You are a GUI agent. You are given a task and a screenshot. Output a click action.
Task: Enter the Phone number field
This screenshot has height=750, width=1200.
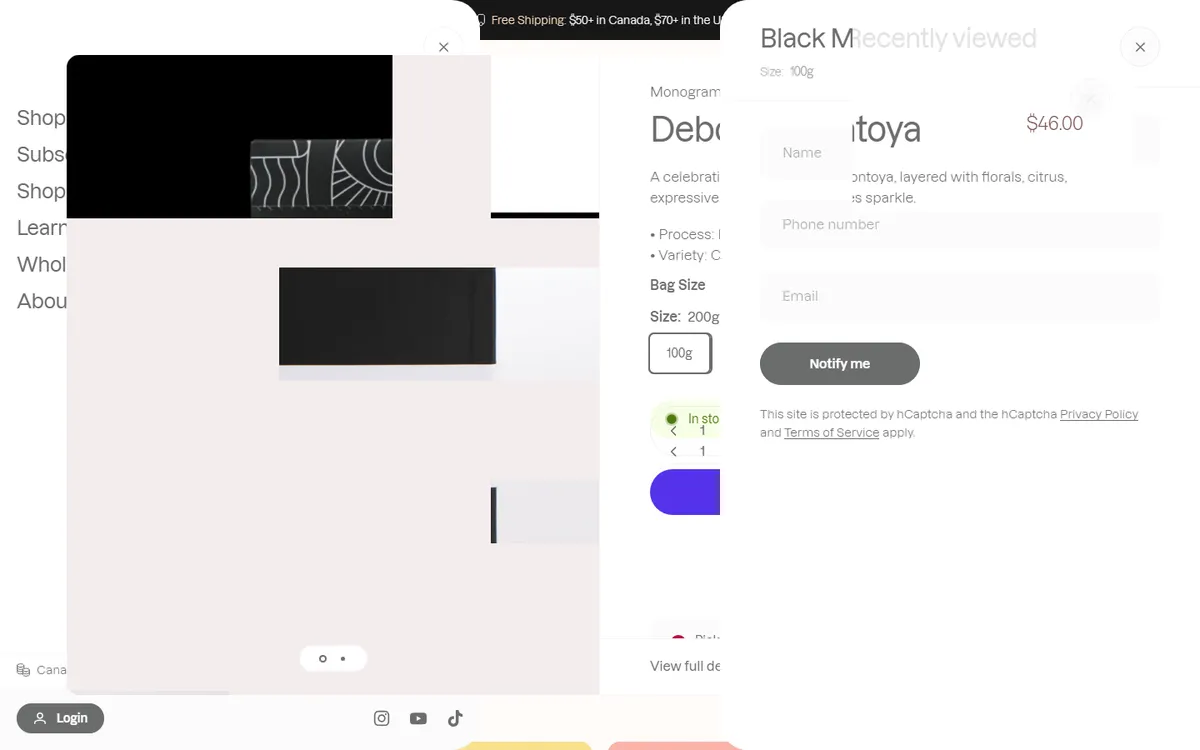point(960,225)
